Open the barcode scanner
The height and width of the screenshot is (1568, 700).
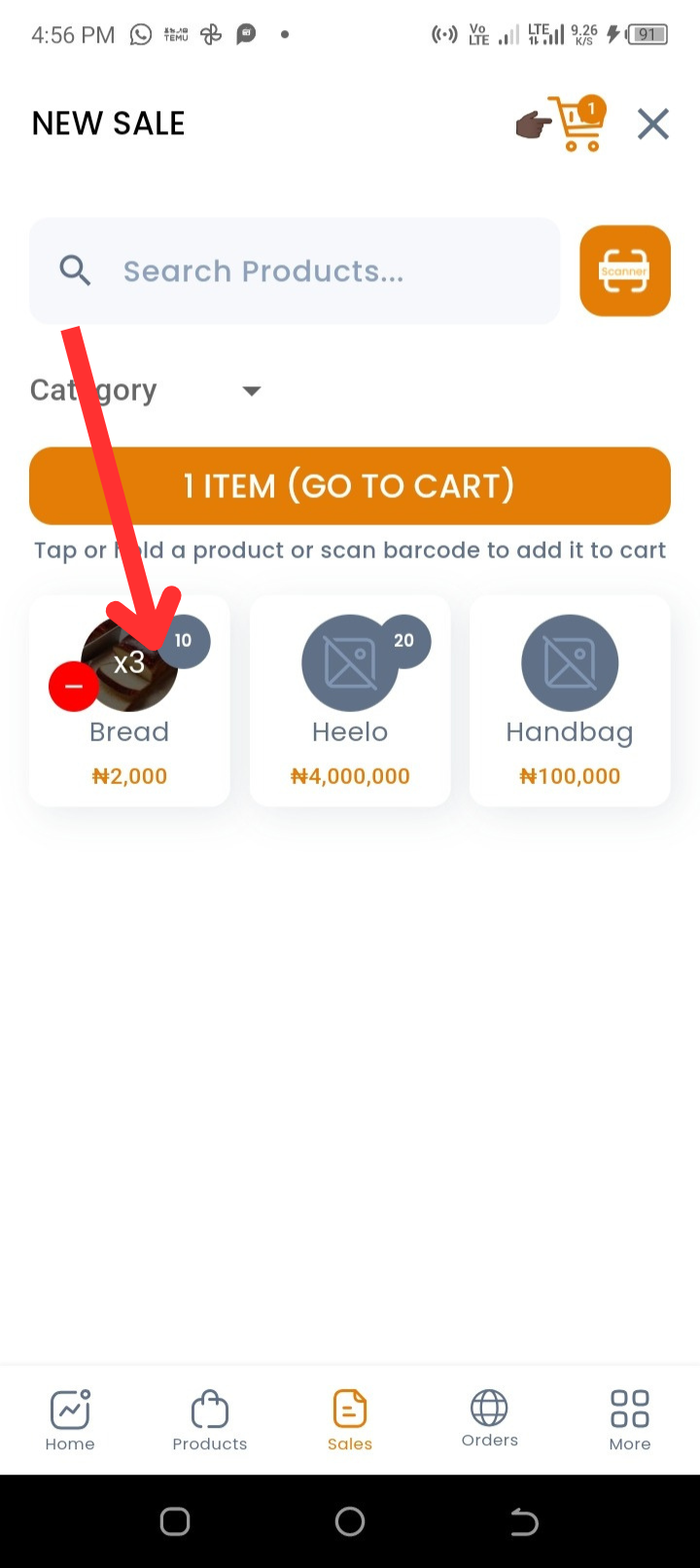pos(624,271)
